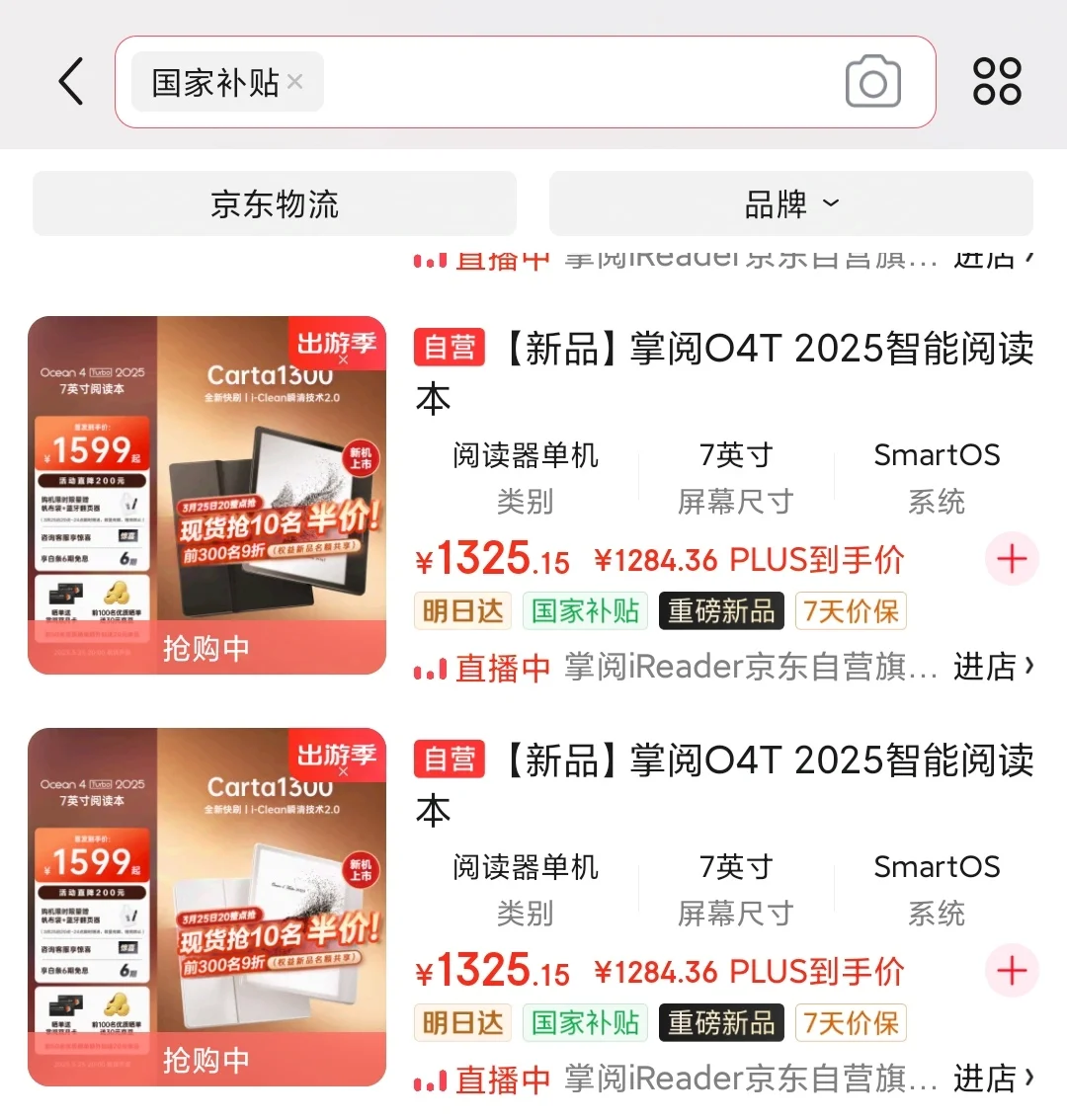This screenshot has height=1120, width=1067.
Task: Open the white 掌阅O4T product image
Action: 206,907
